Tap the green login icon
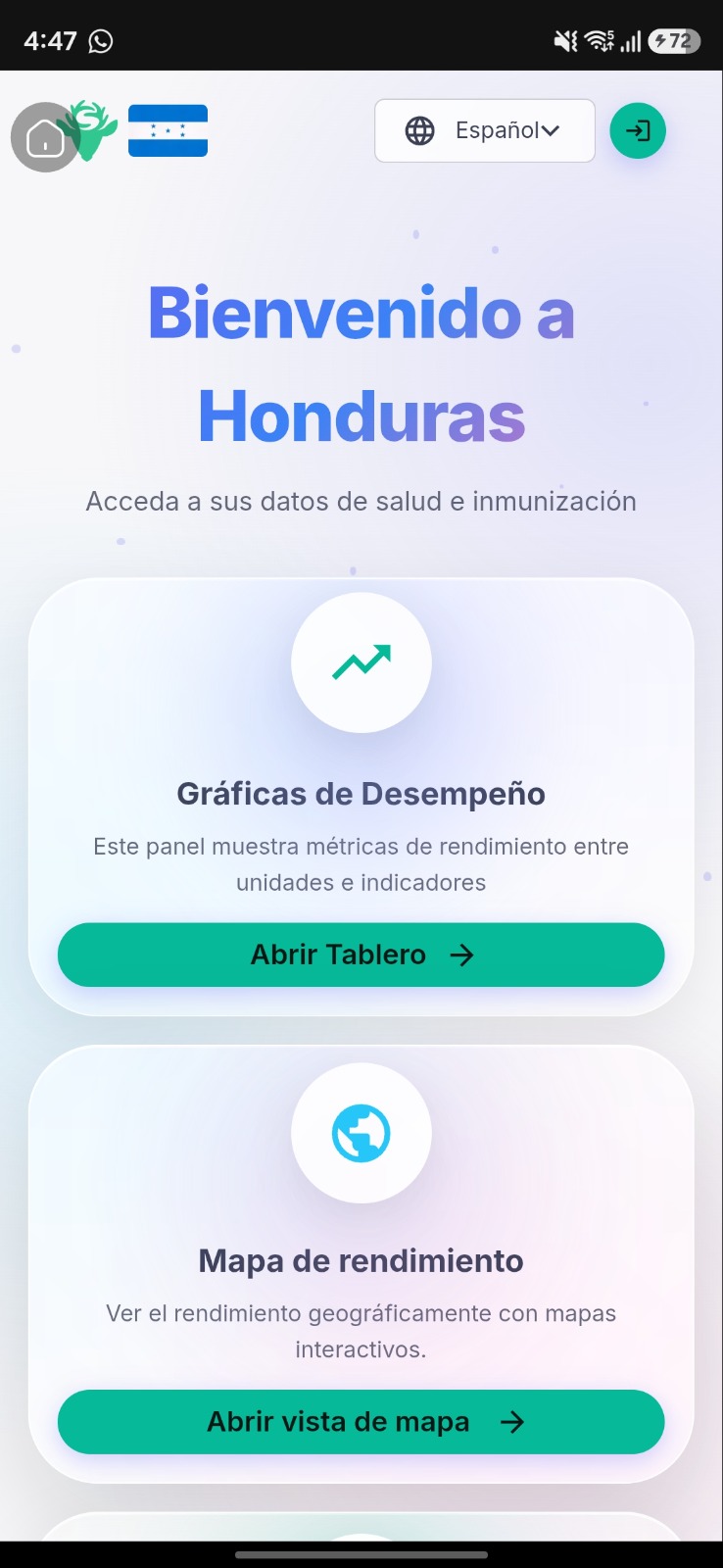The height and width of the screenshot is (1568, 723). coord(638,130)
